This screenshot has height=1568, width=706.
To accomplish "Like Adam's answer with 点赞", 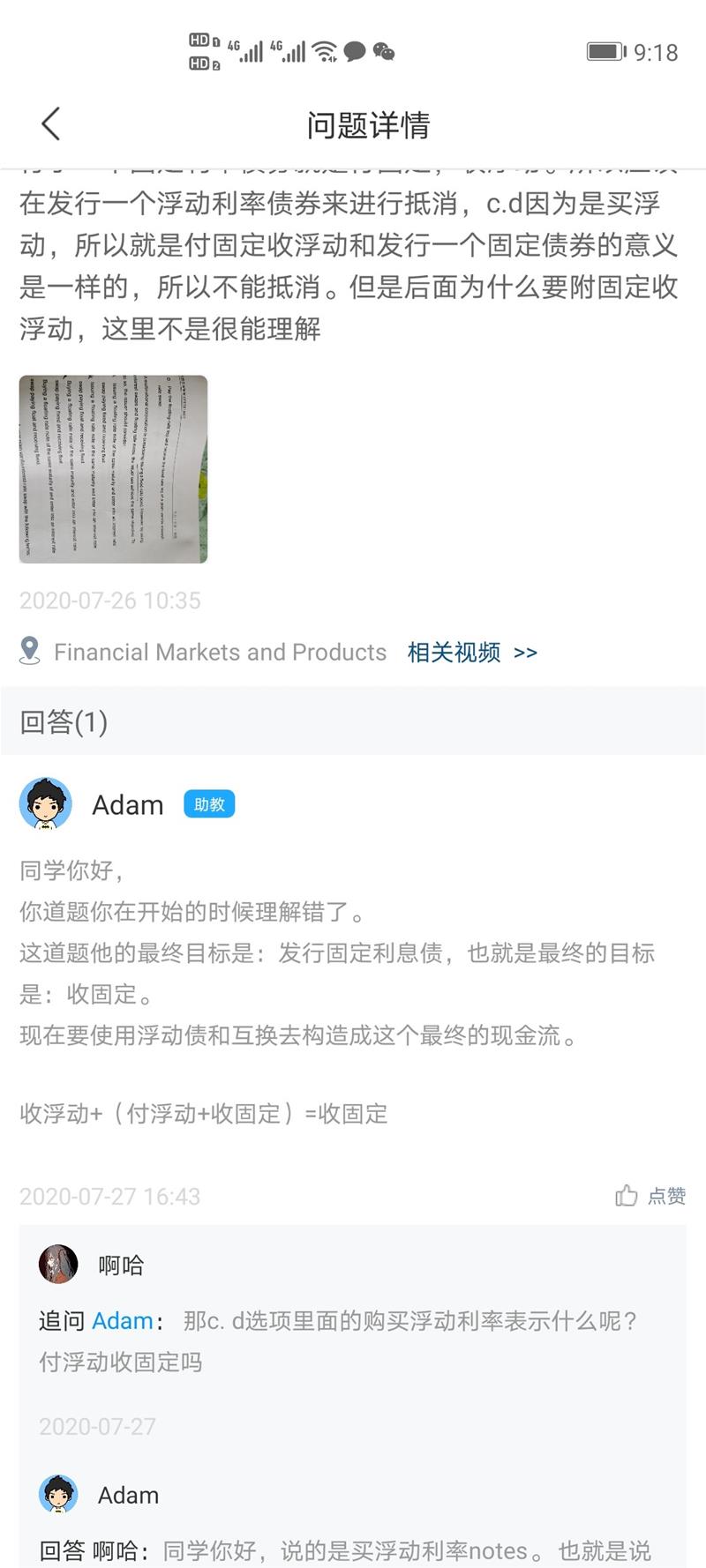I will pos(650,1196).
